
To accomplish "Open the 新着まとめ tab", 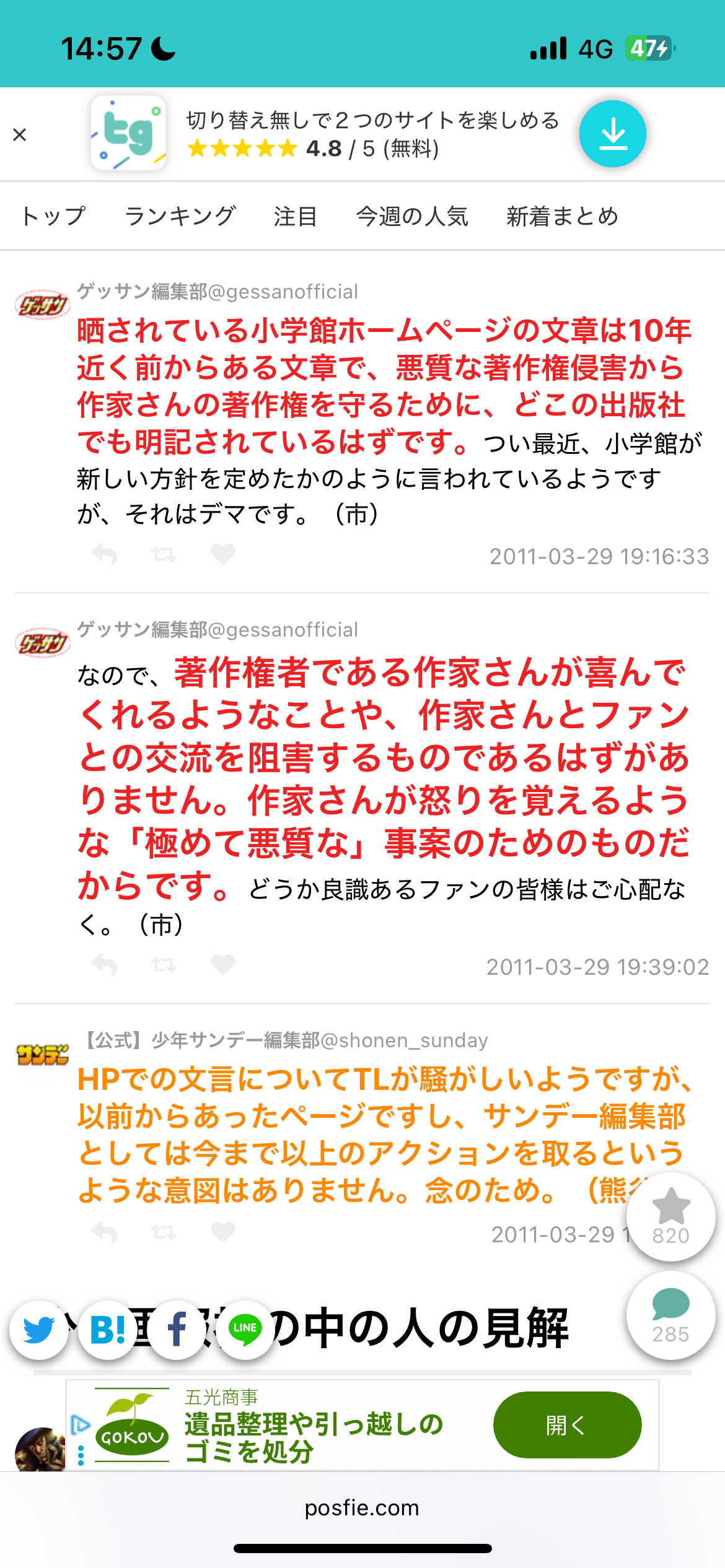I will pos(562,216).
